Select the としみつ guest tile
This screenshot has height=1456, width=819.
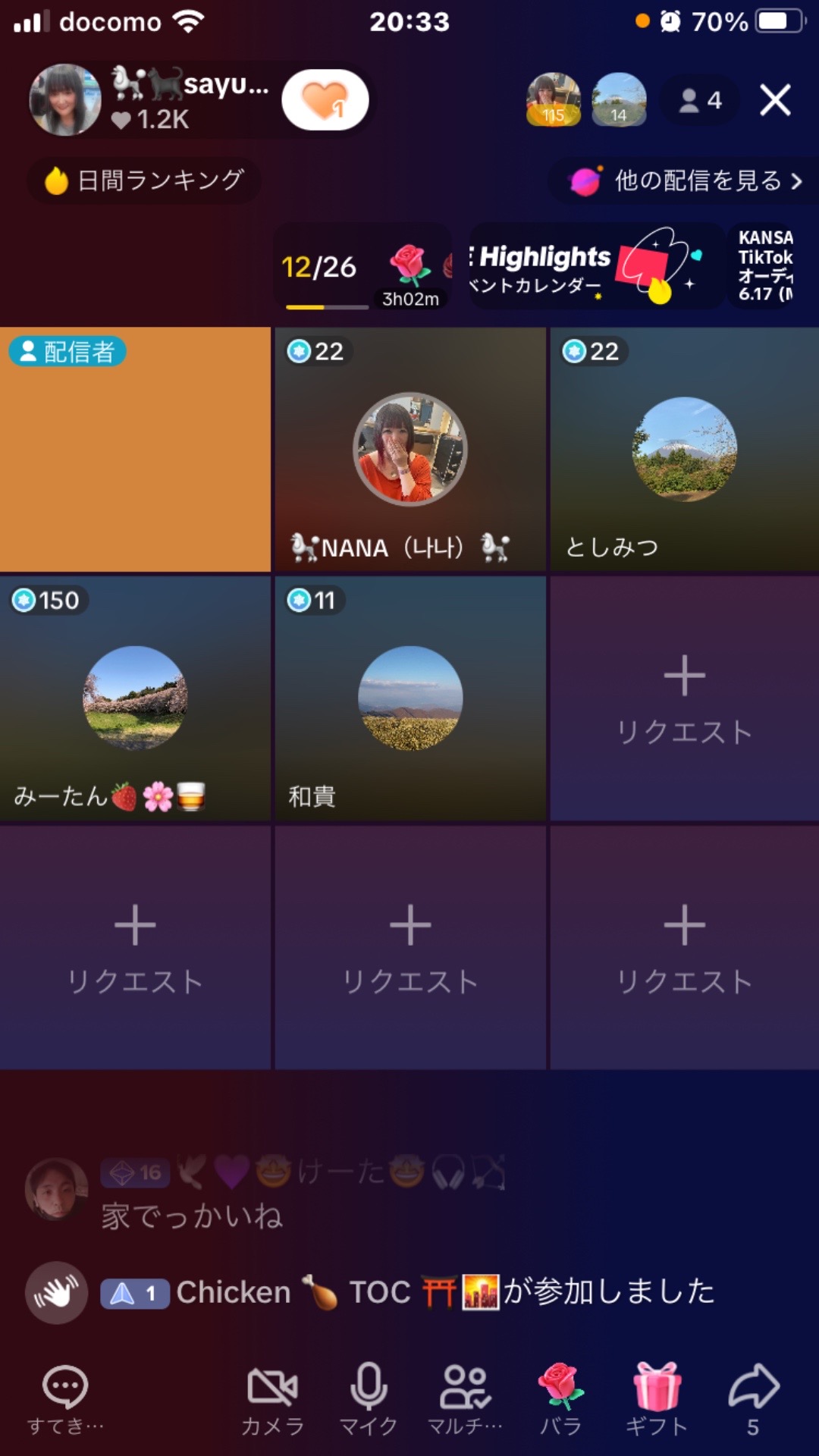pos(684,449)
